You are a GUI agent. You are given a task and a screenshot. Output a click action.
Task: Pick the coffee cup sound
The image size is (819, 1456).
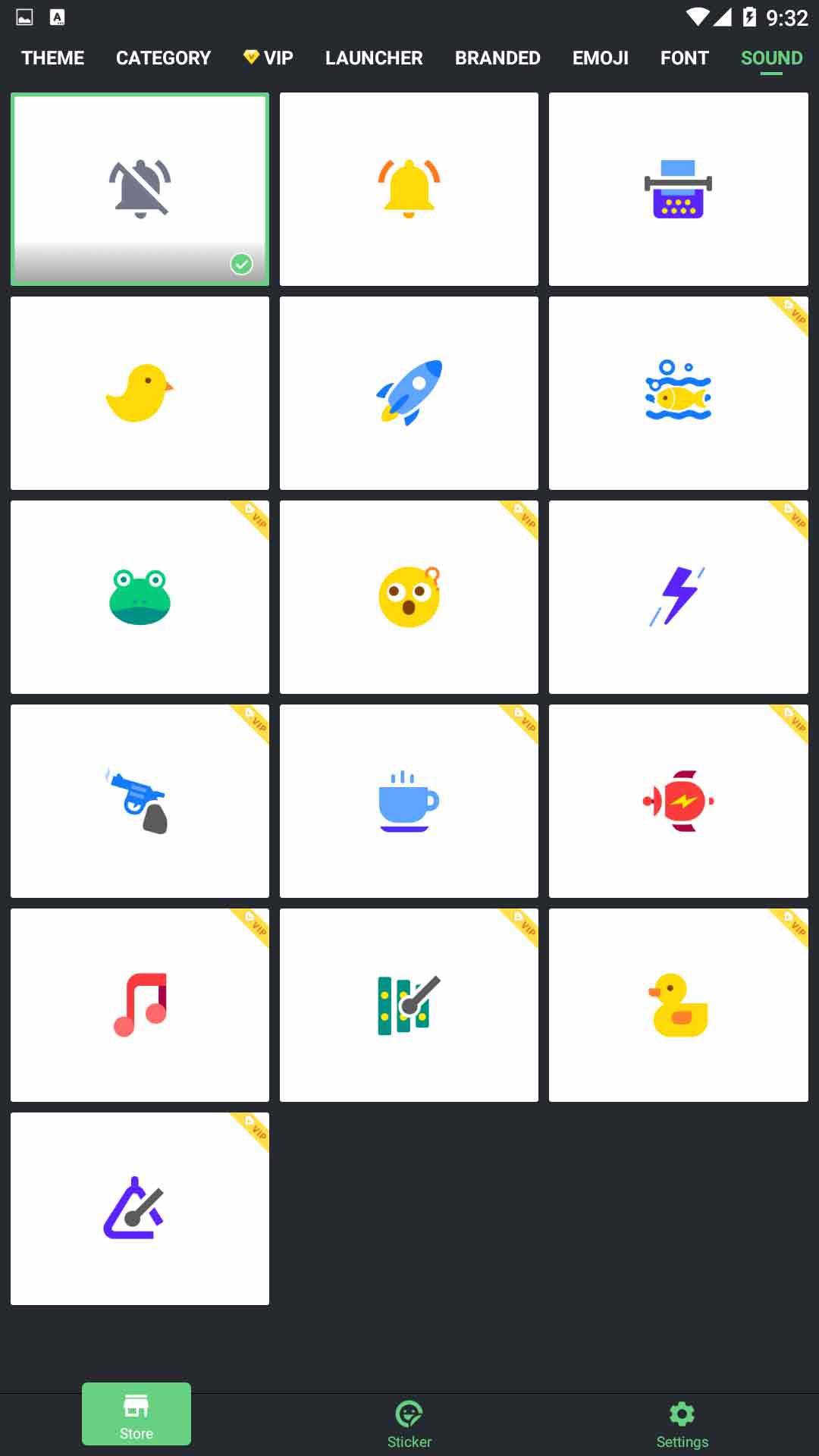[x=409, y=801]
